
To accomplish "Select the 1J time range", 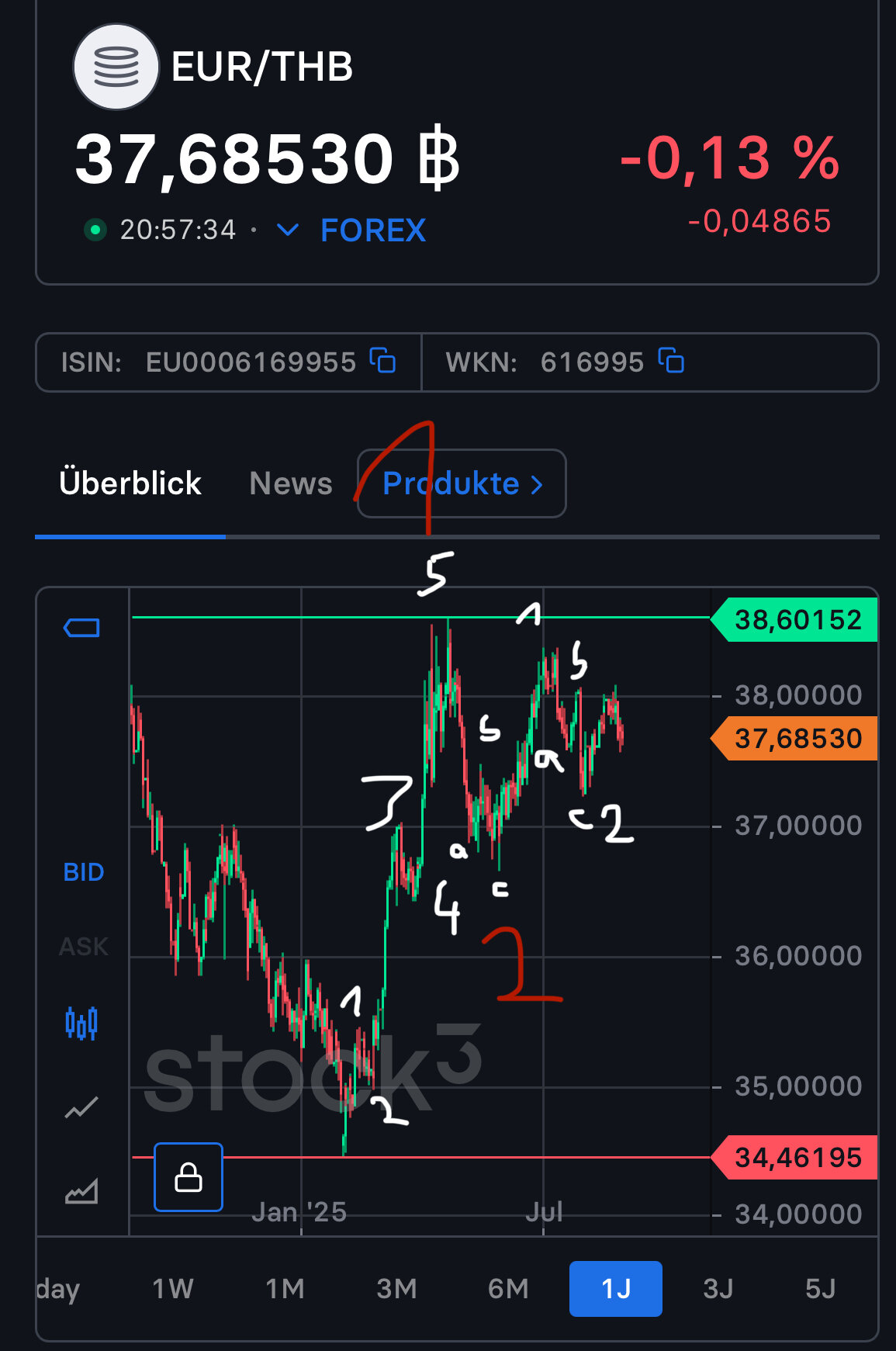I will (x=616, y=1289).
